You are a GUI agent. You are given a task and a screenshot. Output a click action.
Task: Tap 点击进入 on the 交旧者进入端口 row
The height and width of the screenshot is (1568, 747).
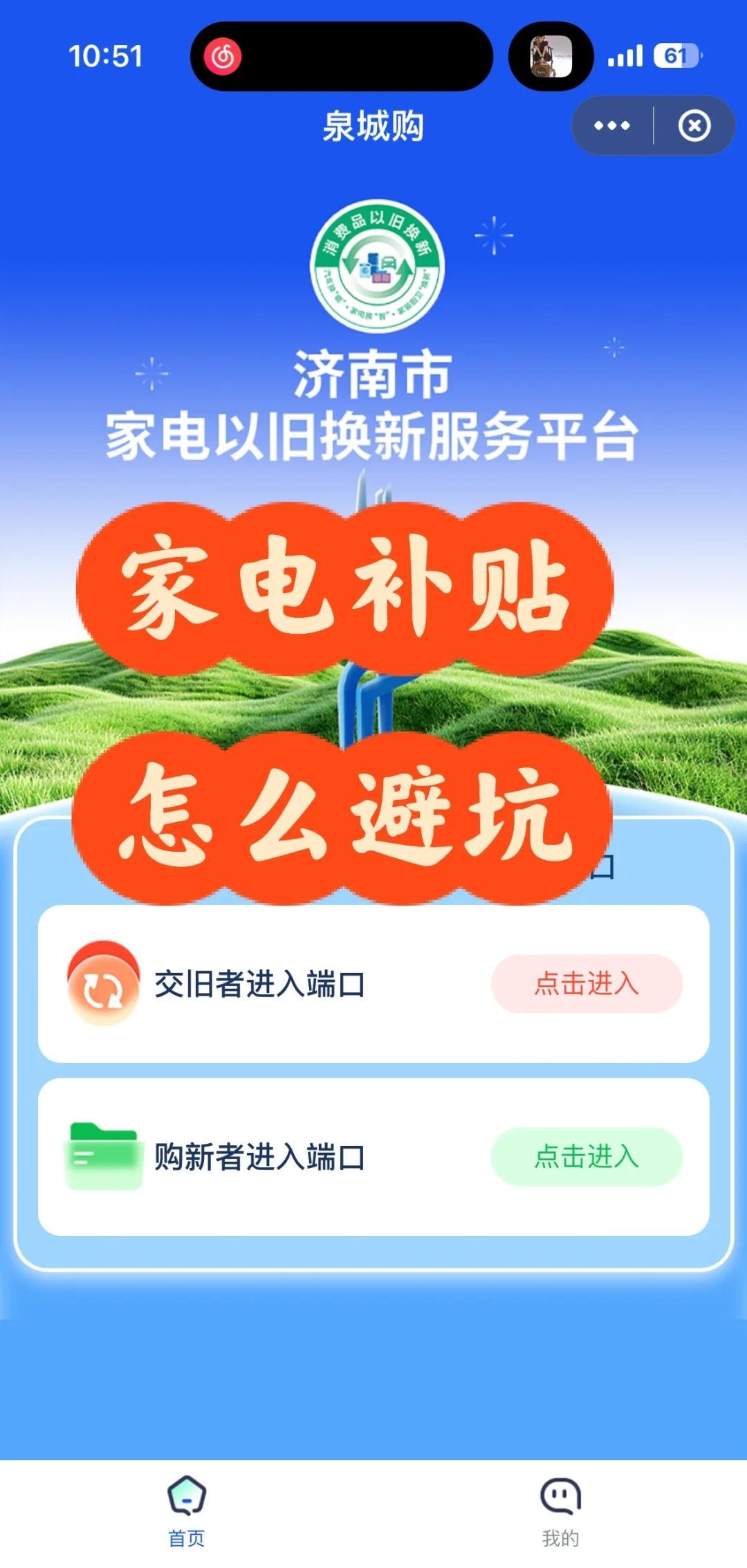coord(585,984)
